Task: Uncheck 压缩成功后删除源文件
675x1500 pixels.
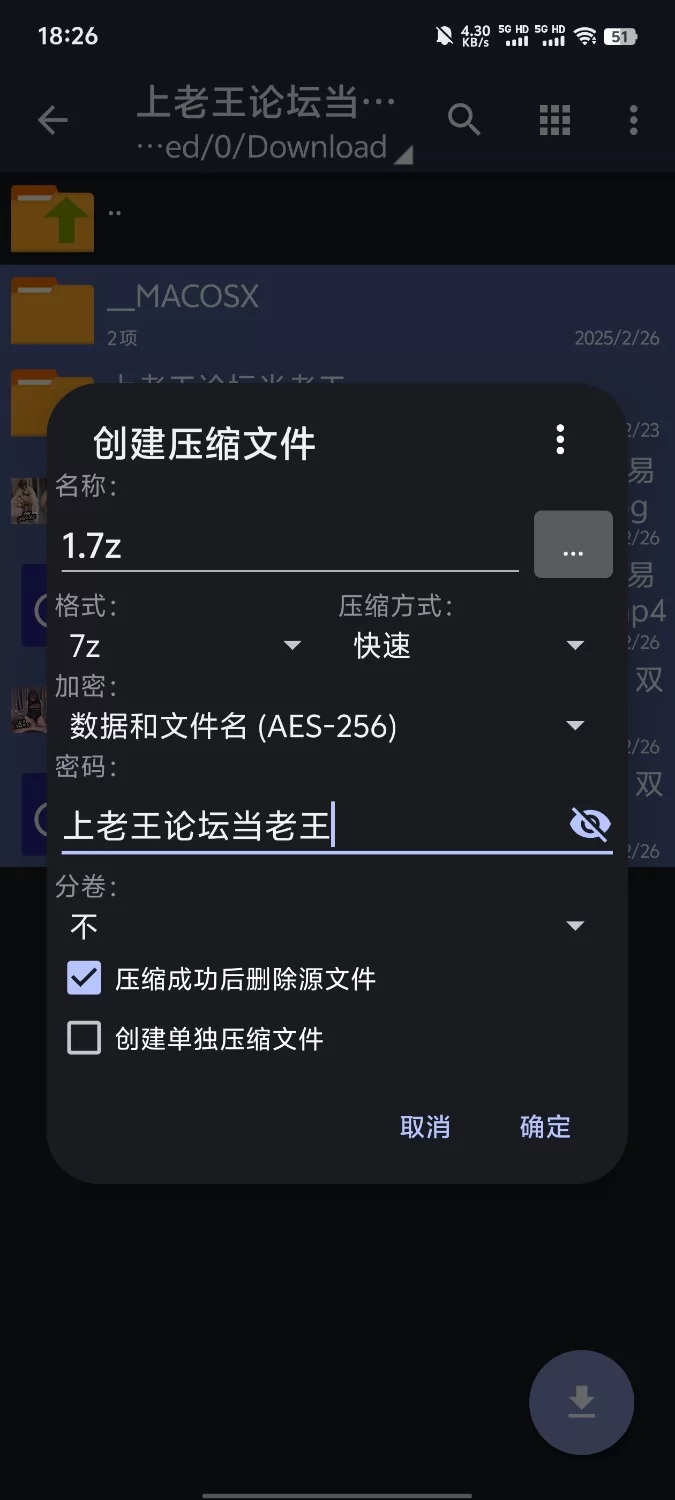Action: tap(85, 978)
